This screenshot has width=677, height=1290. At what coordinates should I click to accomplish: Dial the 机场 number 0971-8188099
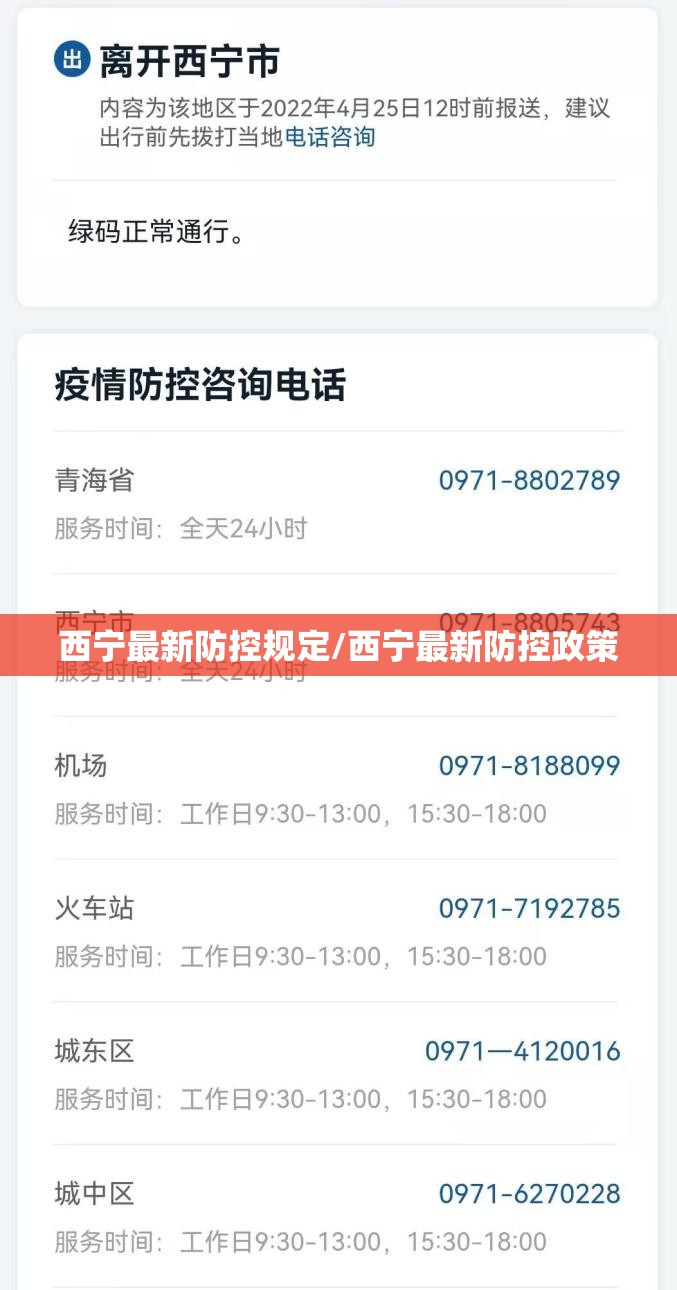[529, 766]
